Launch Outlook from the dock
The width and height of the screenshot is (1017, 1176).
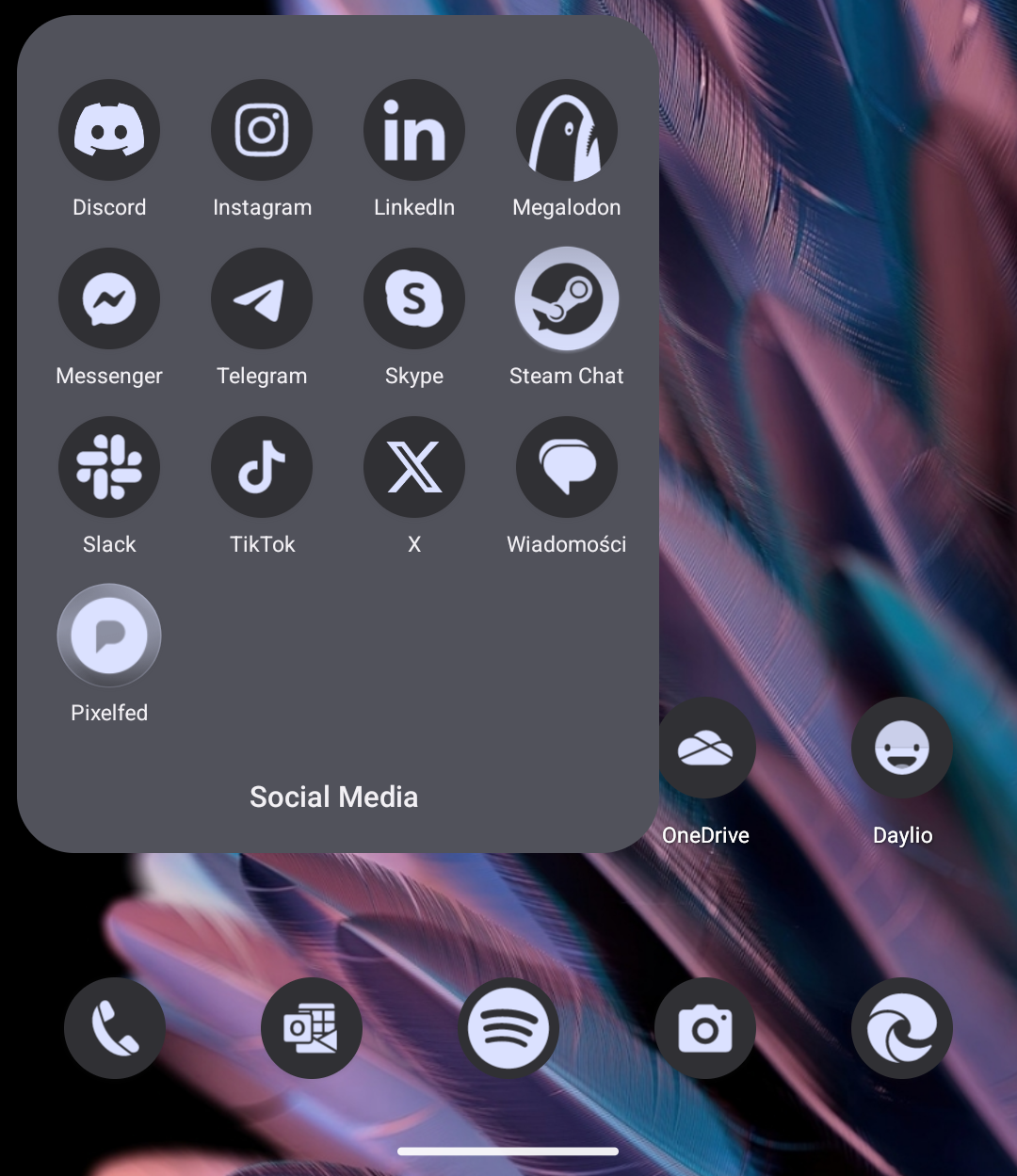click(312, 1028)
